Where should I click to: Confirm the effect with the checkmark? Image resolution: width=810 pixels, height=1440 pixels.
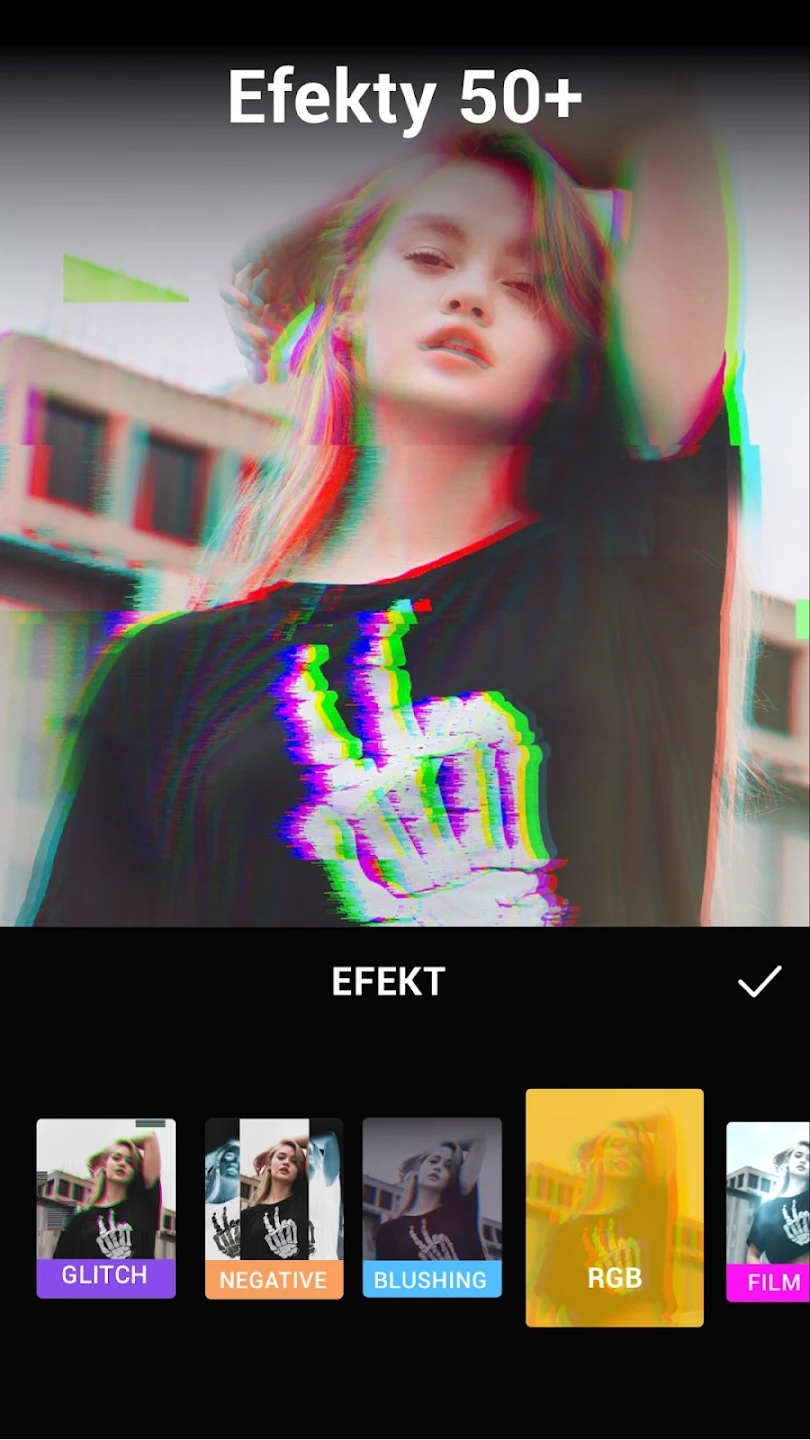[759, 982]
